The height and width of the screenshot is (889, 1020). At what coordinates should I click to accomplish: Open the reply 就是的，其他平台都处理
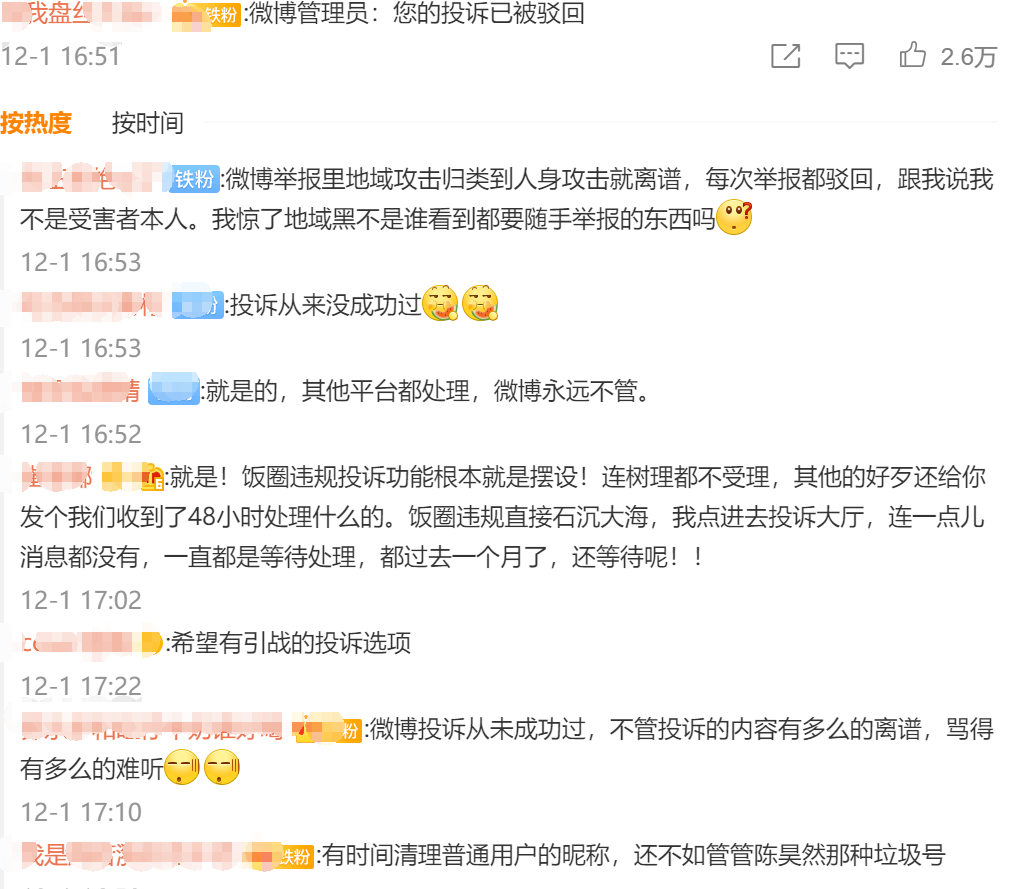tap(427, 391)
